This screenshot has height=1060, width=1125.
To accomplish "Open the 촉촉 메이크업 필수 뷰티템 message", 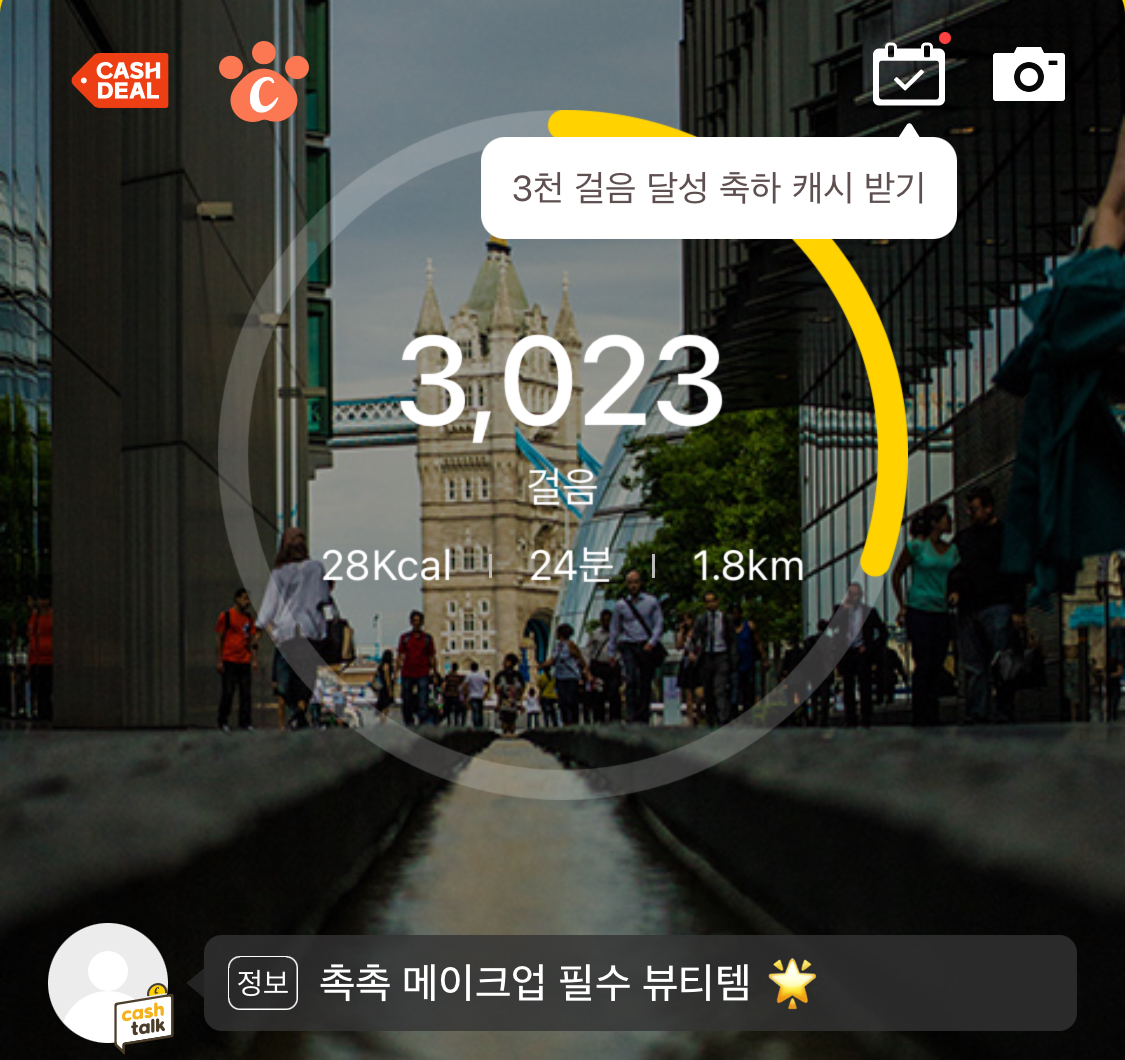I will click(640, 983).
